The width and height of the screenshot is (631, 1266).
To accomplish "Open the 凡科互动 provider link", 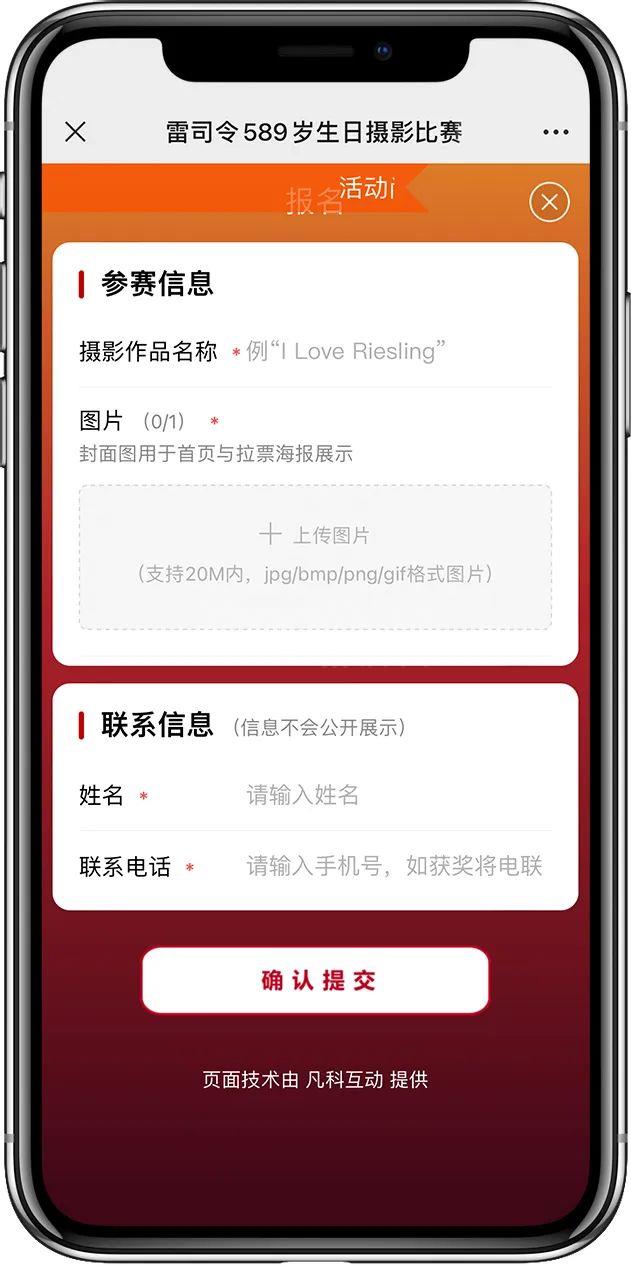I will tap(344, 1080).
